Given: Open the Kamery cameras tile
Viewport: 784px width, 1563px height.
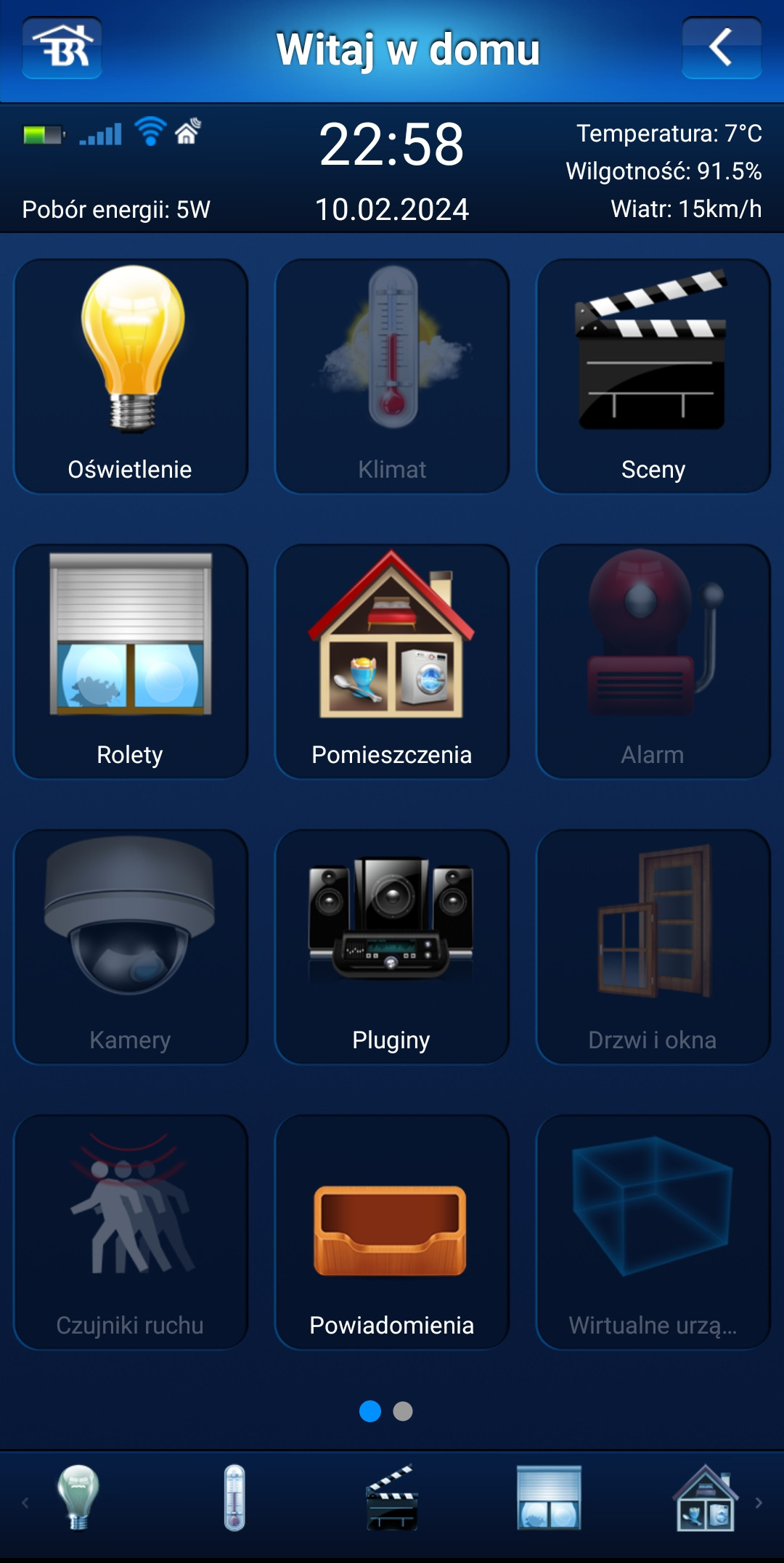Looking at the screenshot, I should coord(131,947).
